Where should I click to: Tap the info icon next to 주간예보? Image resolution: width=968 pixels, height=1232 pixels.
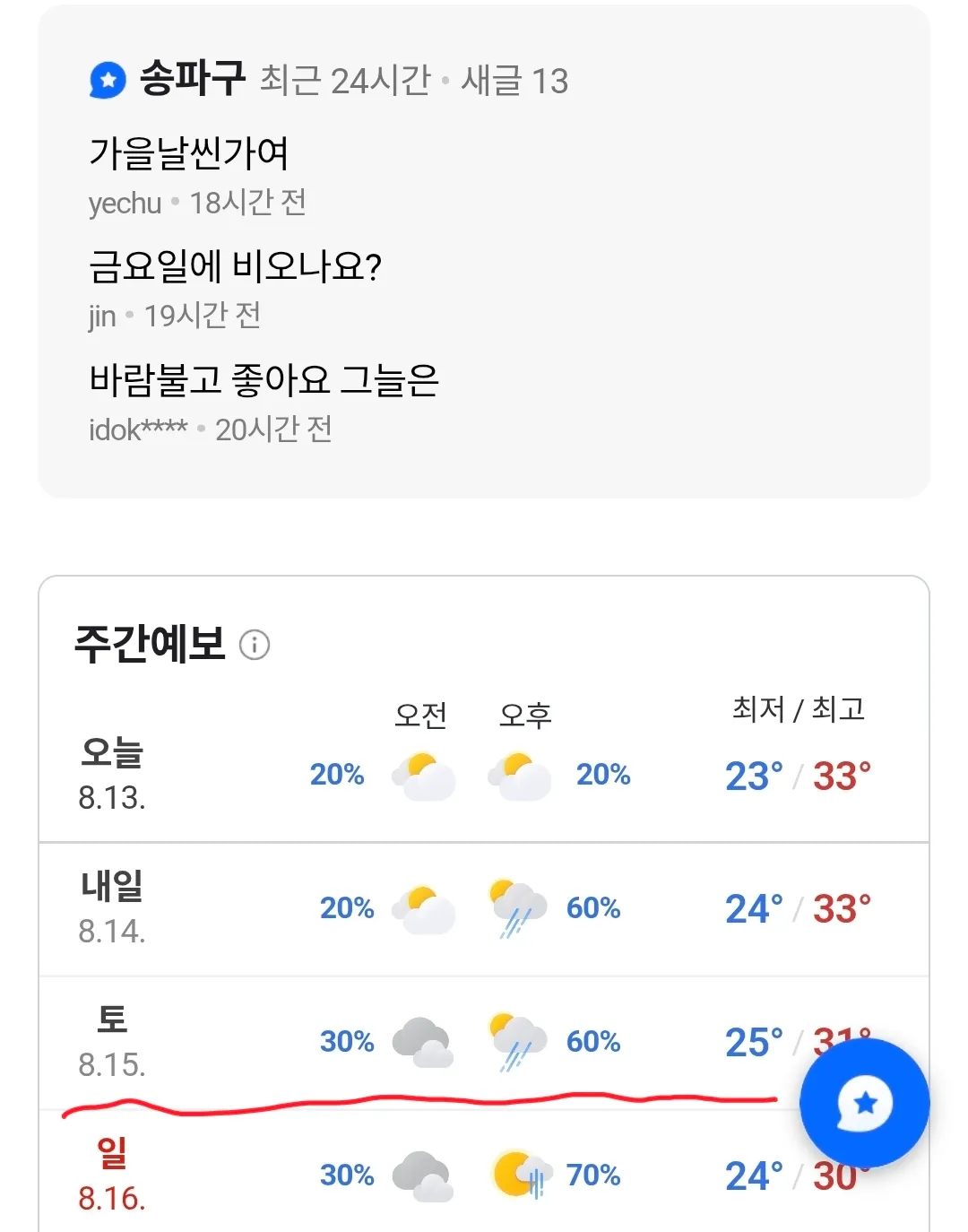[255, 645]
